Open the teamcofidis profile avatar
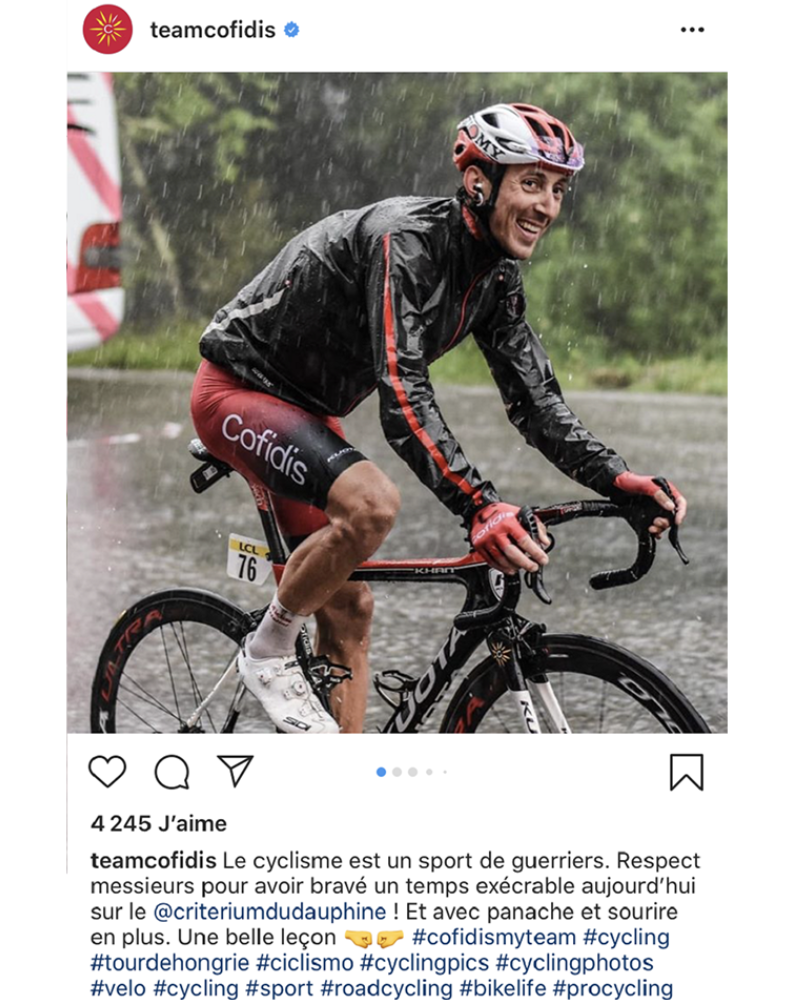 click(107, 29)
